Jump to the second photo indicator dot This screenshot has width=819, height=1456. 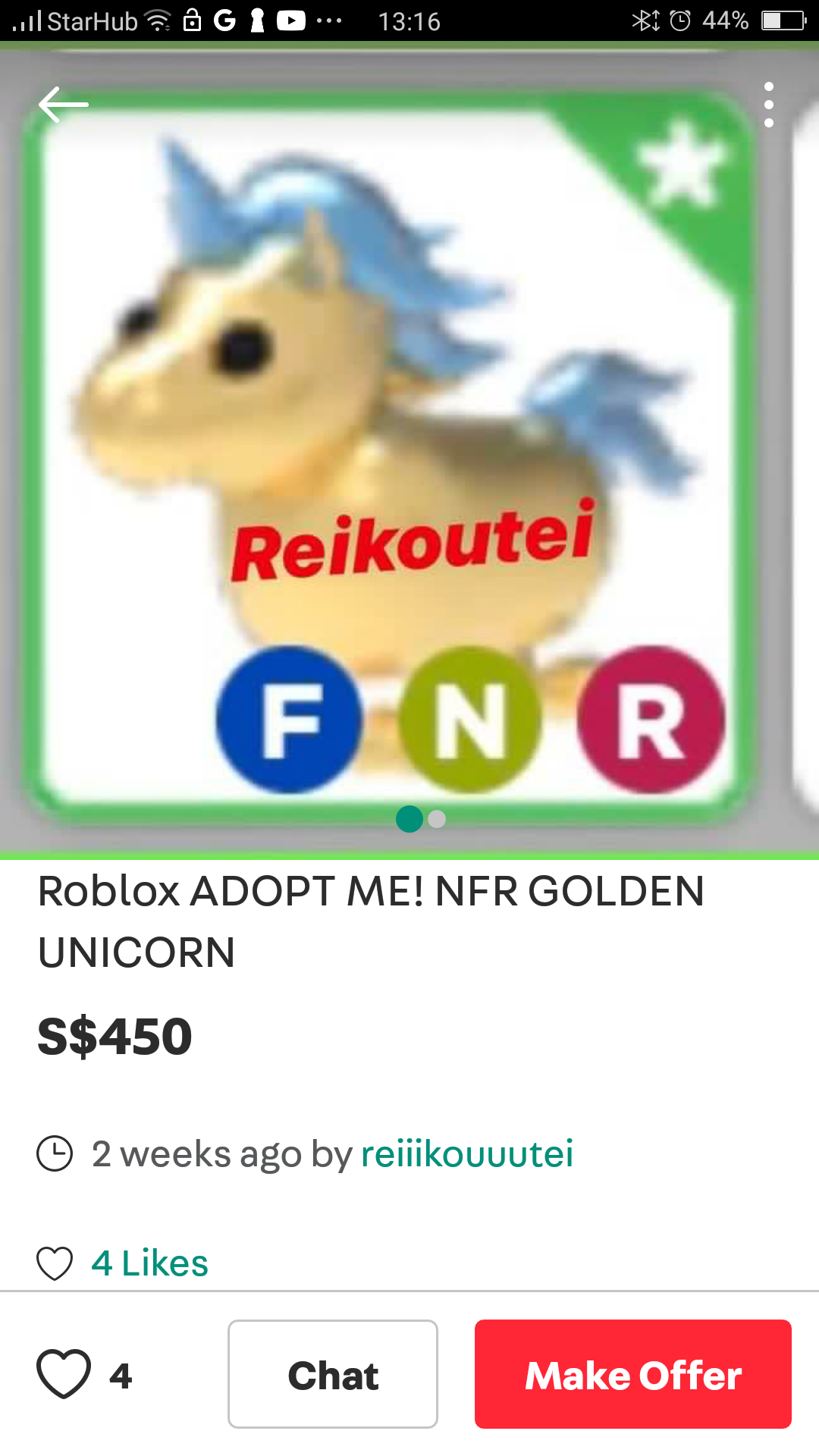(437, 819)
